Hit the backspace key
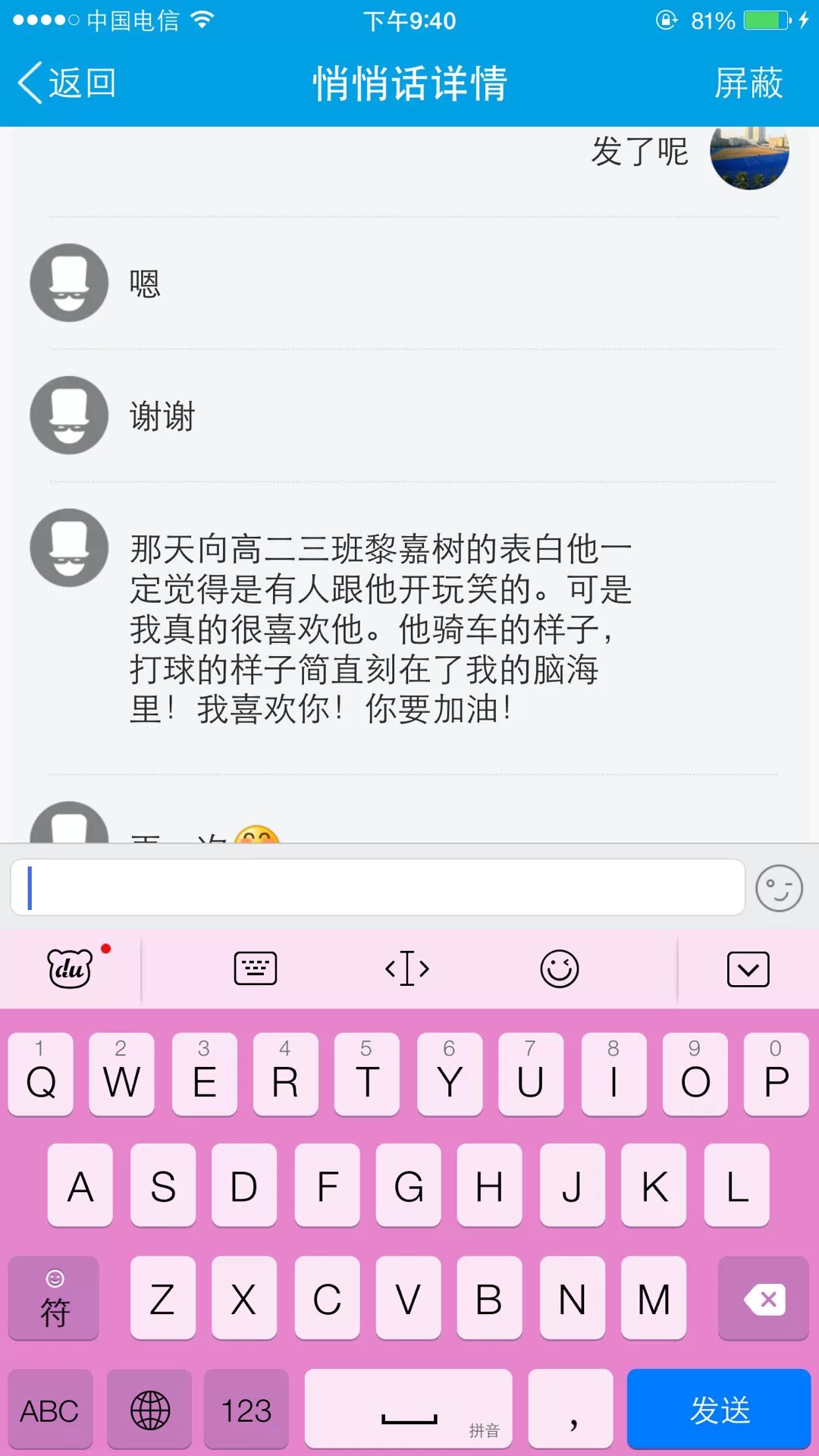Viewport: 819px width, 1456px height. tap(764, 1298)
